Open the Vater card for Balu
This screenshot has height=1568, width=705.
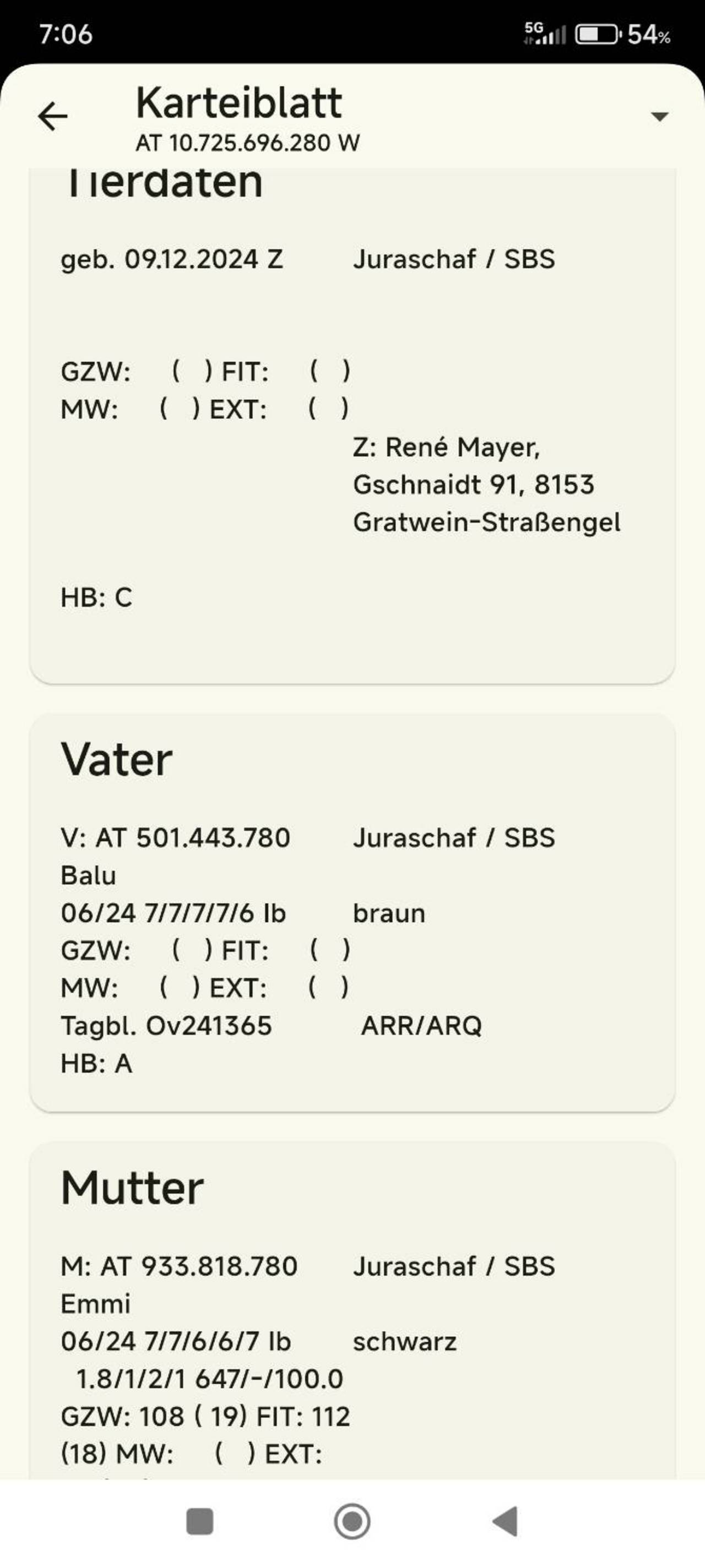click(x=352, y=912)
